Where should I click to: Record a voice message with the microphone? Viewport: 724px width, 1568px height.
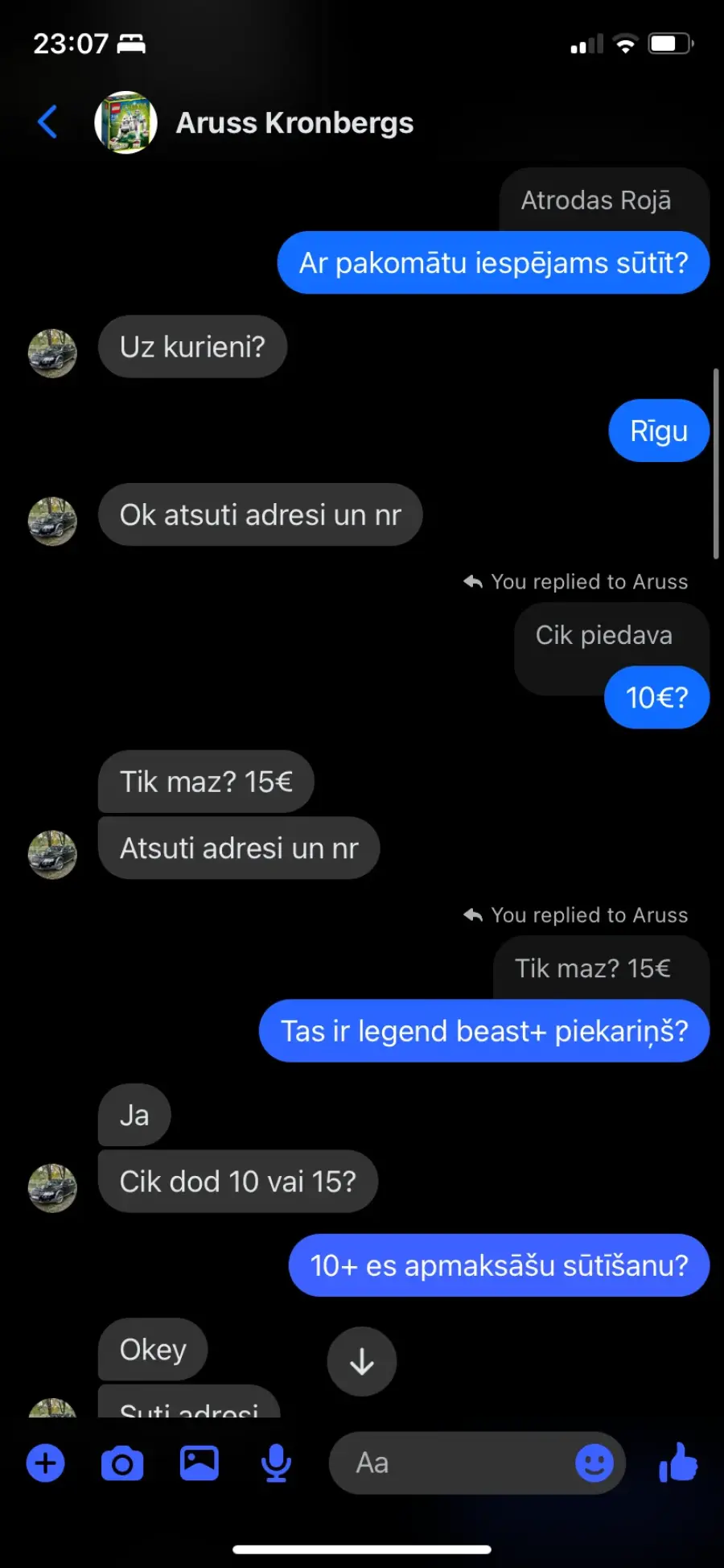[x=276, y=1463]
